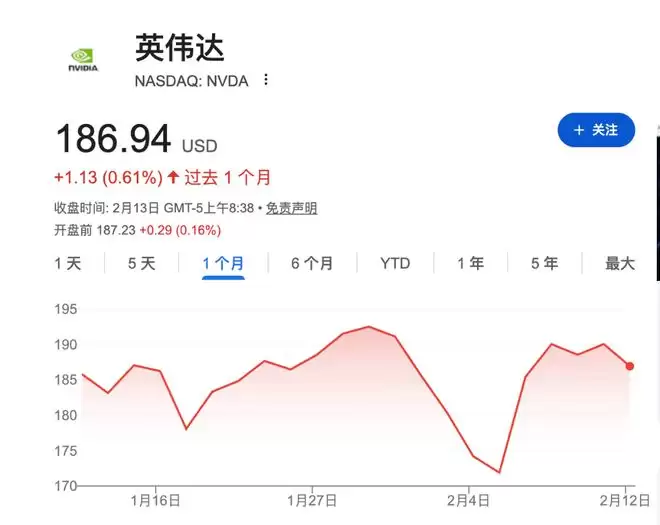Follow the 英伟达 stock with 关注
The height and width of the screenshot is (525, 660).
596,130
